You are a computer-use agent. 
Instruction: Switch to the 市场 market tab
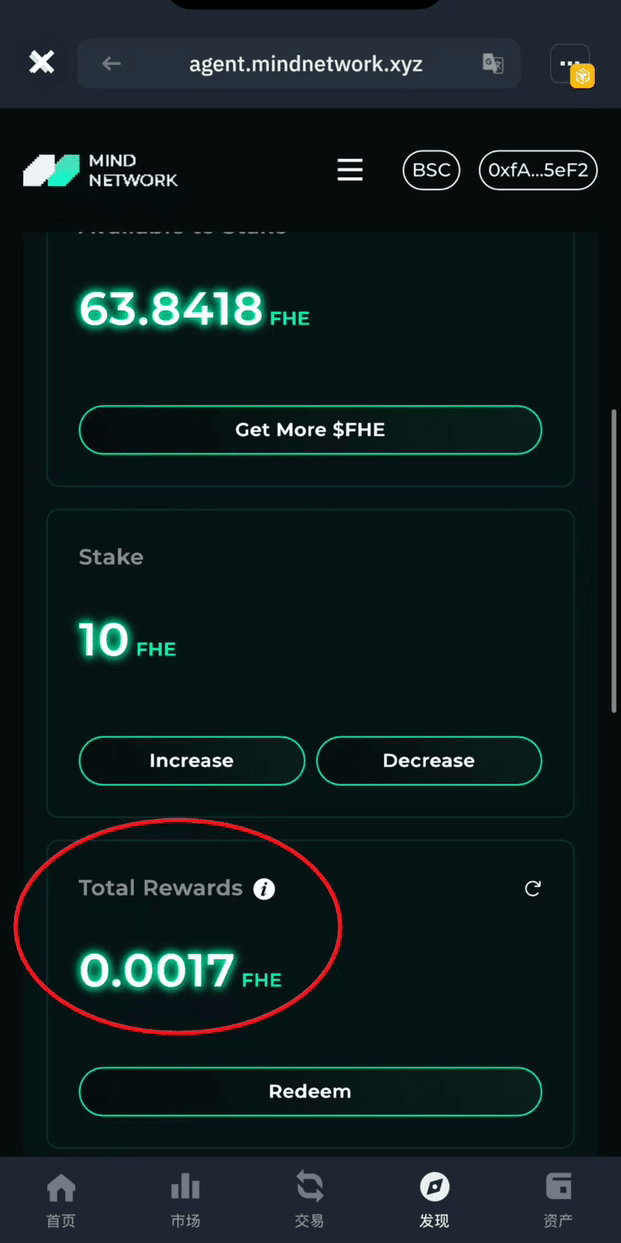pos(185,1200)
